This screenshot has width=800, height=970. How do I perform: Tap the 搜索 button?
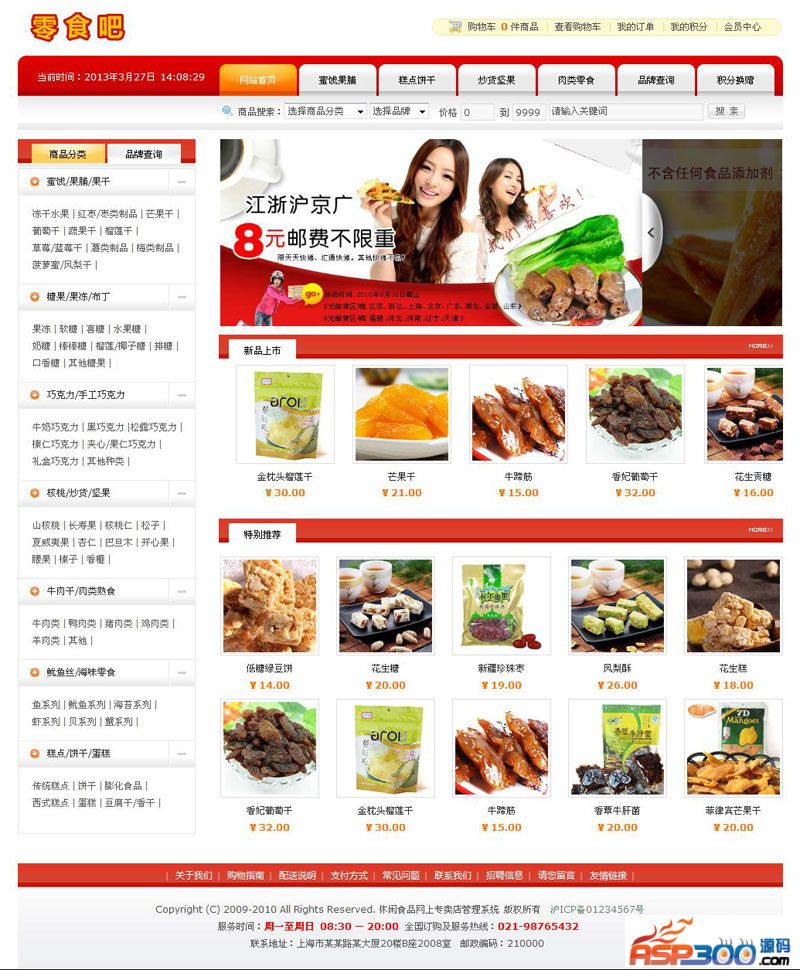click(726, 112)
